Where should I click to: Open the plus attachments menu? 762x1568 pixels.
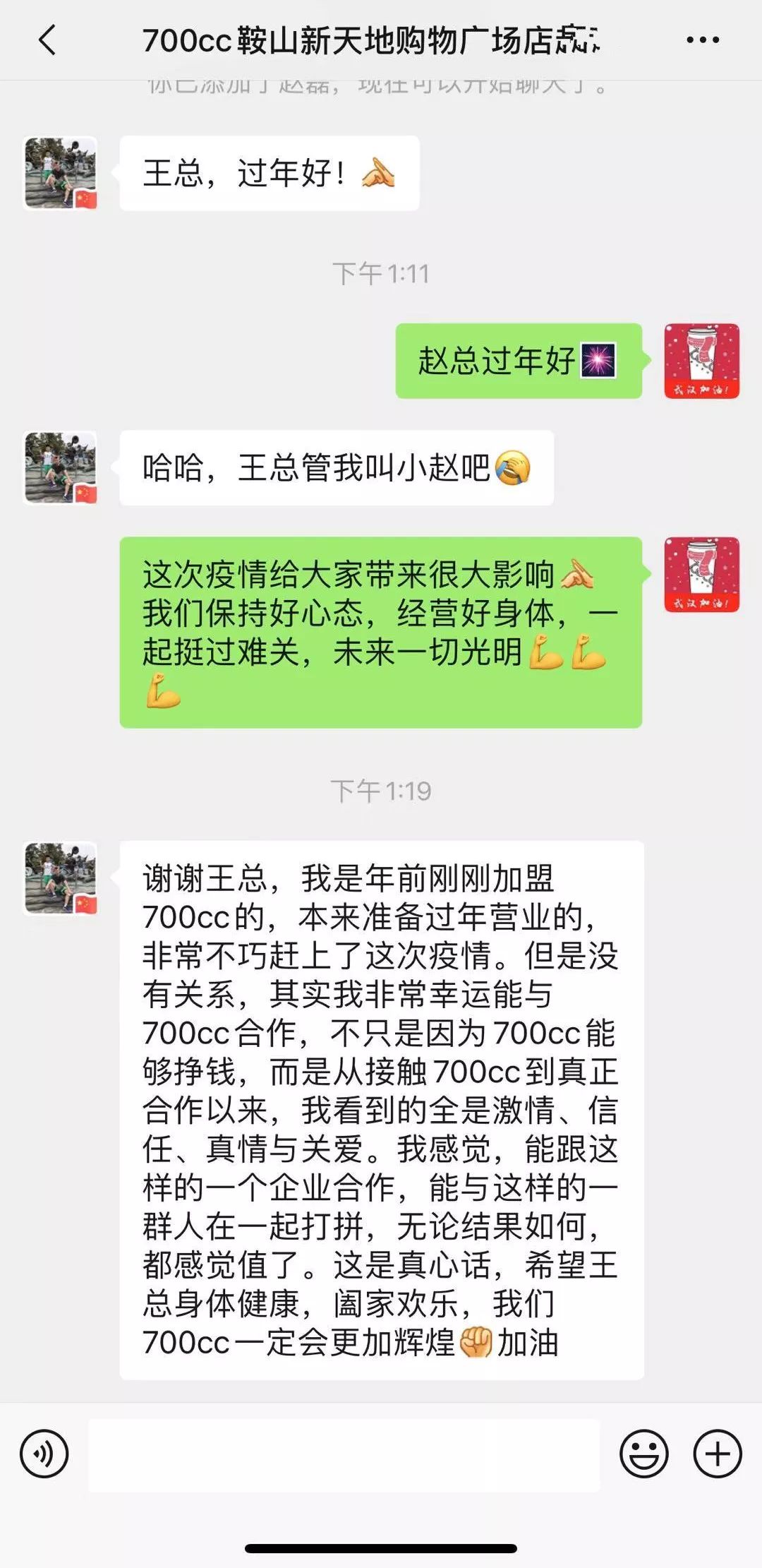point(718,1454)
